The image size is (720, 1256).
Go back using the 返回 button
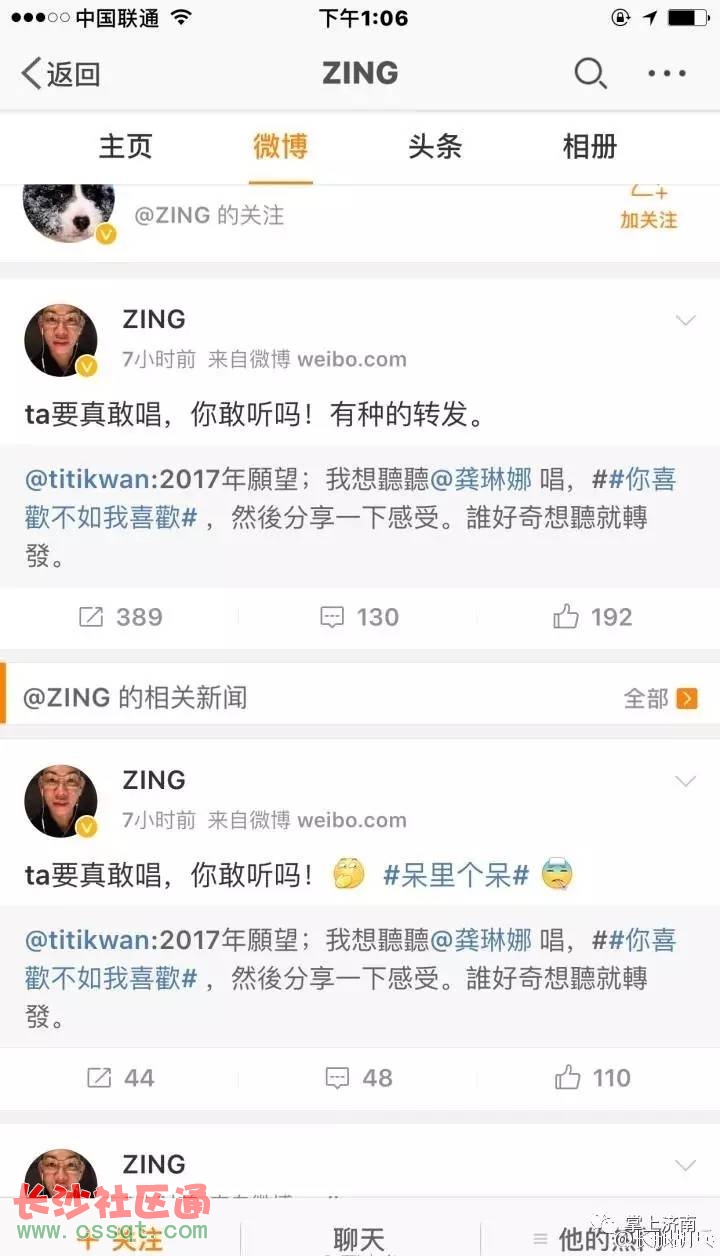[x=62, y=73]
